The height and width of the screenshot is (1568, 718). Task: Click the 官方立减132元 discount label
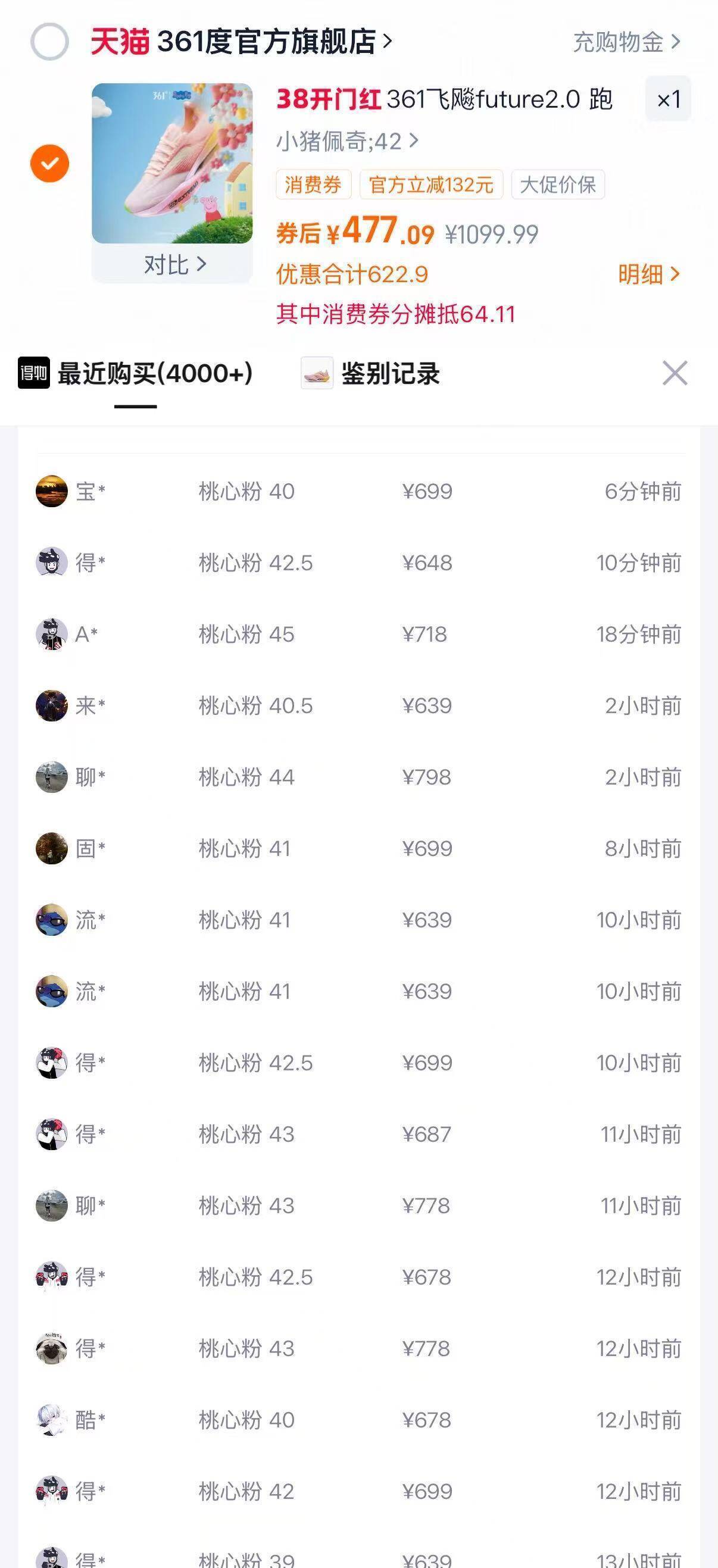click(x=430, y=185)
